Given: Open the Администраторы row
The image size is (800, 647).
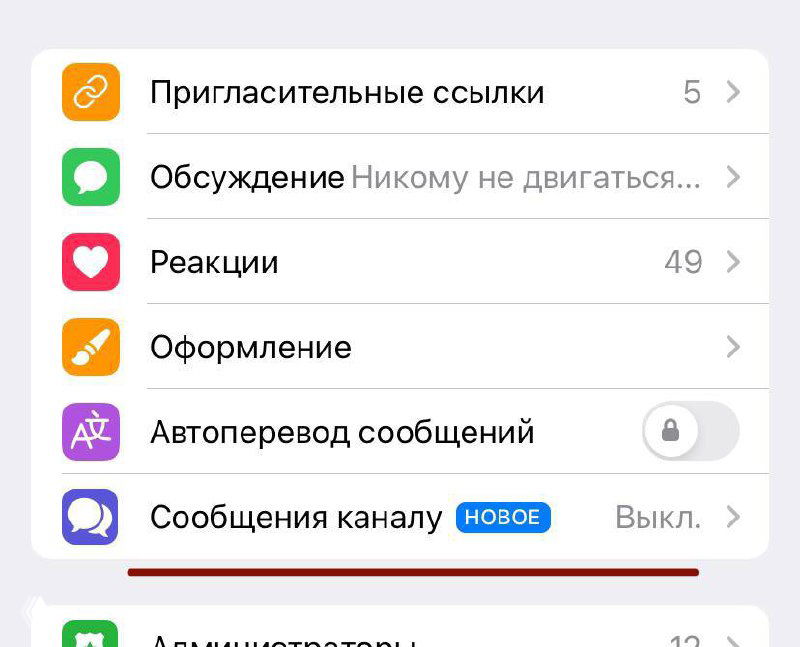Looking at the screenshot, I should 400,636.
